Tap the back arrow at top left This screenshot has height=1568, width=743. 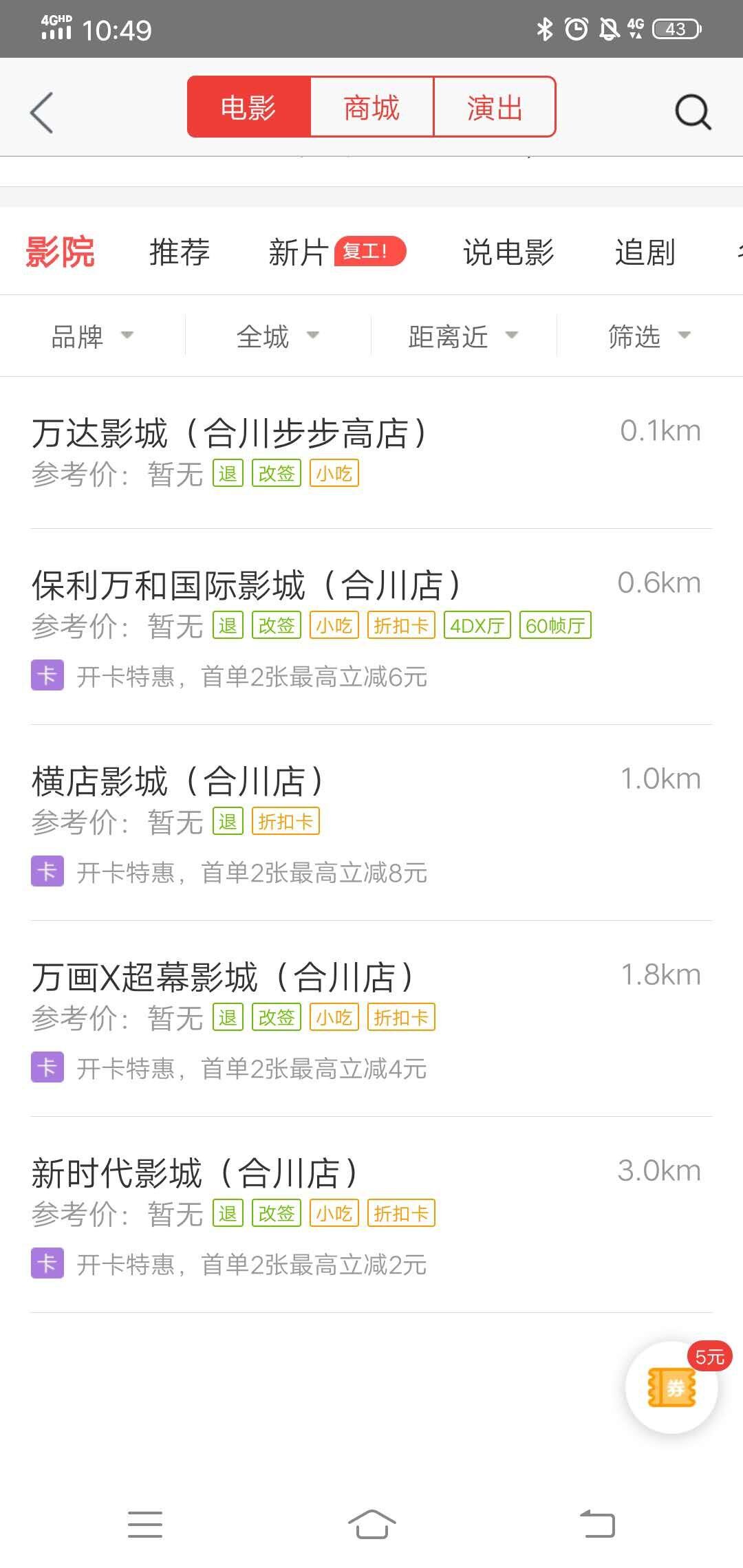coord(41,111)
